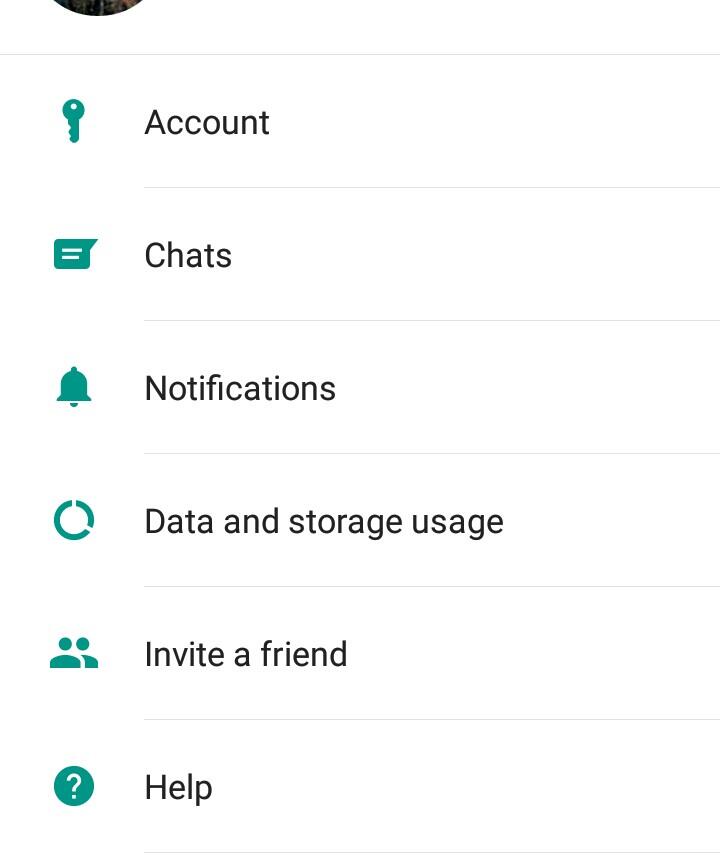Open the Help section
Image resolution: width=720 pixels, height=863 pixels.
[178, 787]
